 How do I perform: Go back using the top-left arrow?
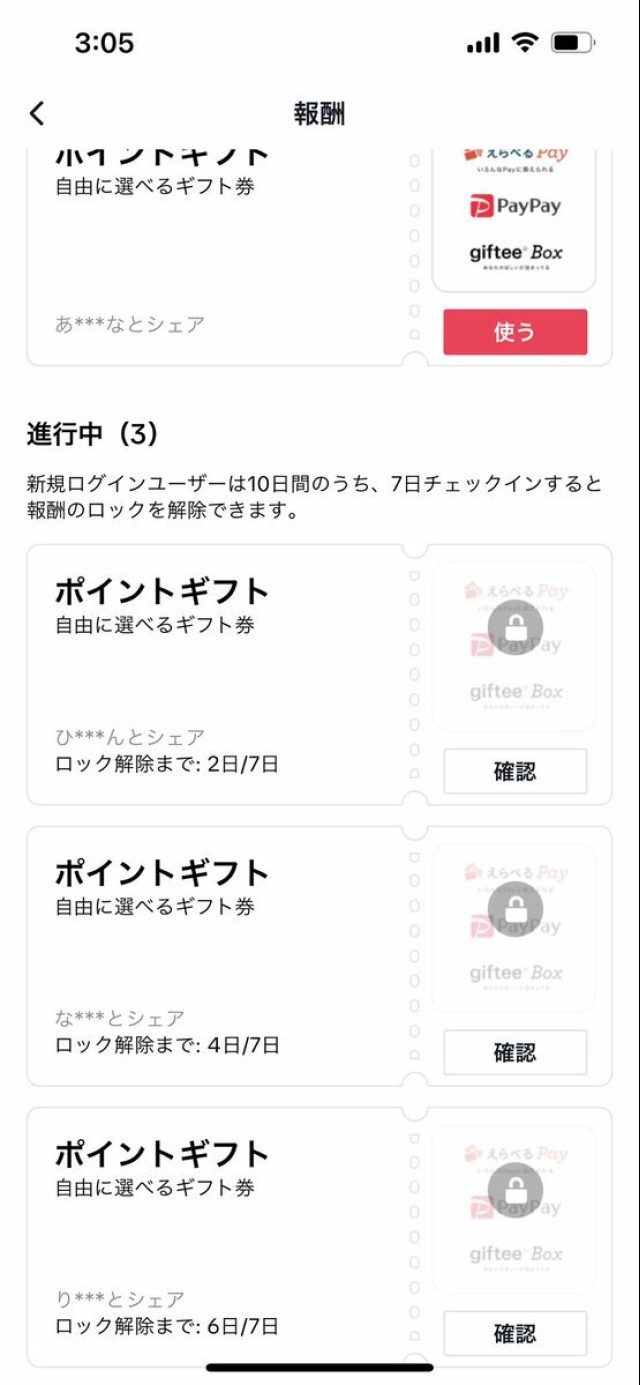click(37, 113)
